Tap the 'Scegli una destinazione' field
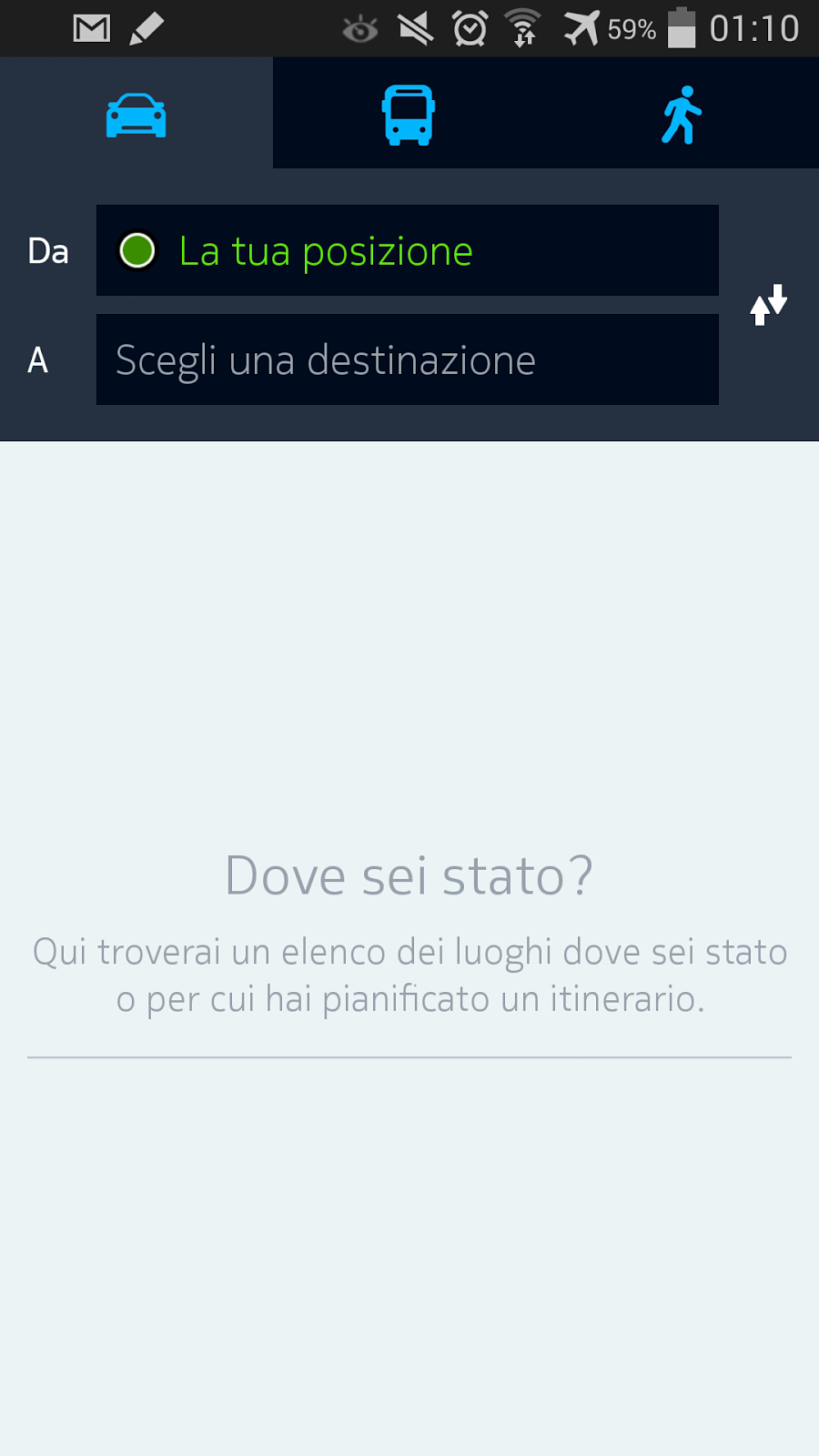The image size is (819, 1456). click(408, 359)
